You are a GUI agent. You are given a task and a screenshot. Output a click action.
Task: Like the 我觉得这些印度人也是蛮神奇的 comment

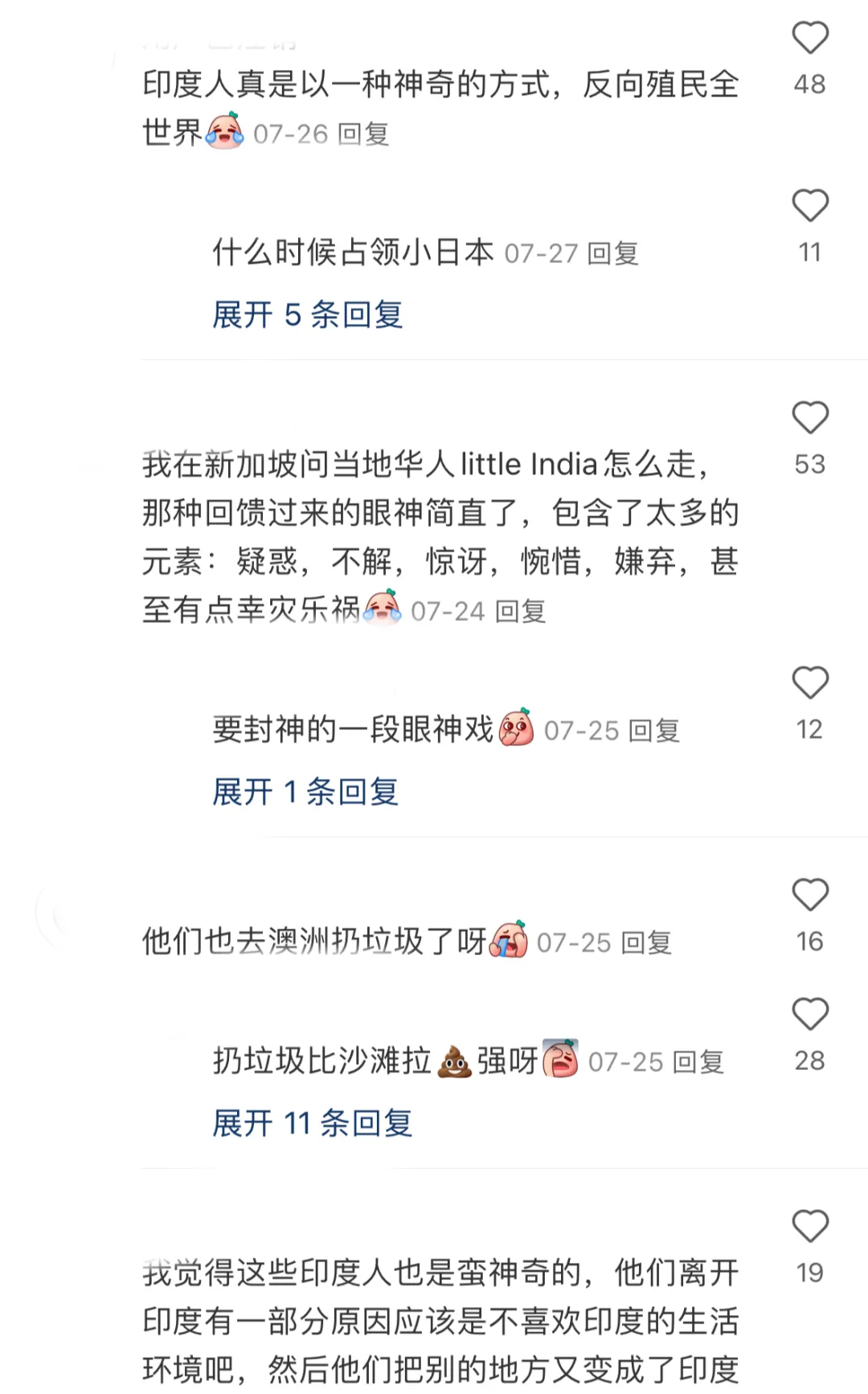point(809,1227)
